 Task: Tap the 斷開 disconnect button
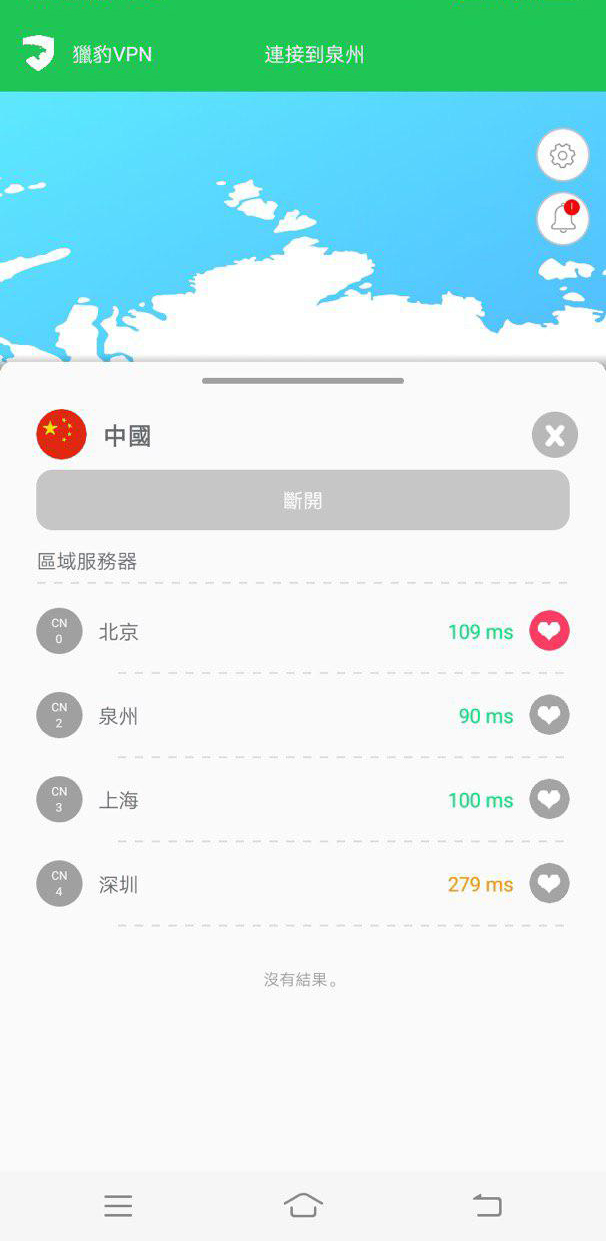(303, 500)
